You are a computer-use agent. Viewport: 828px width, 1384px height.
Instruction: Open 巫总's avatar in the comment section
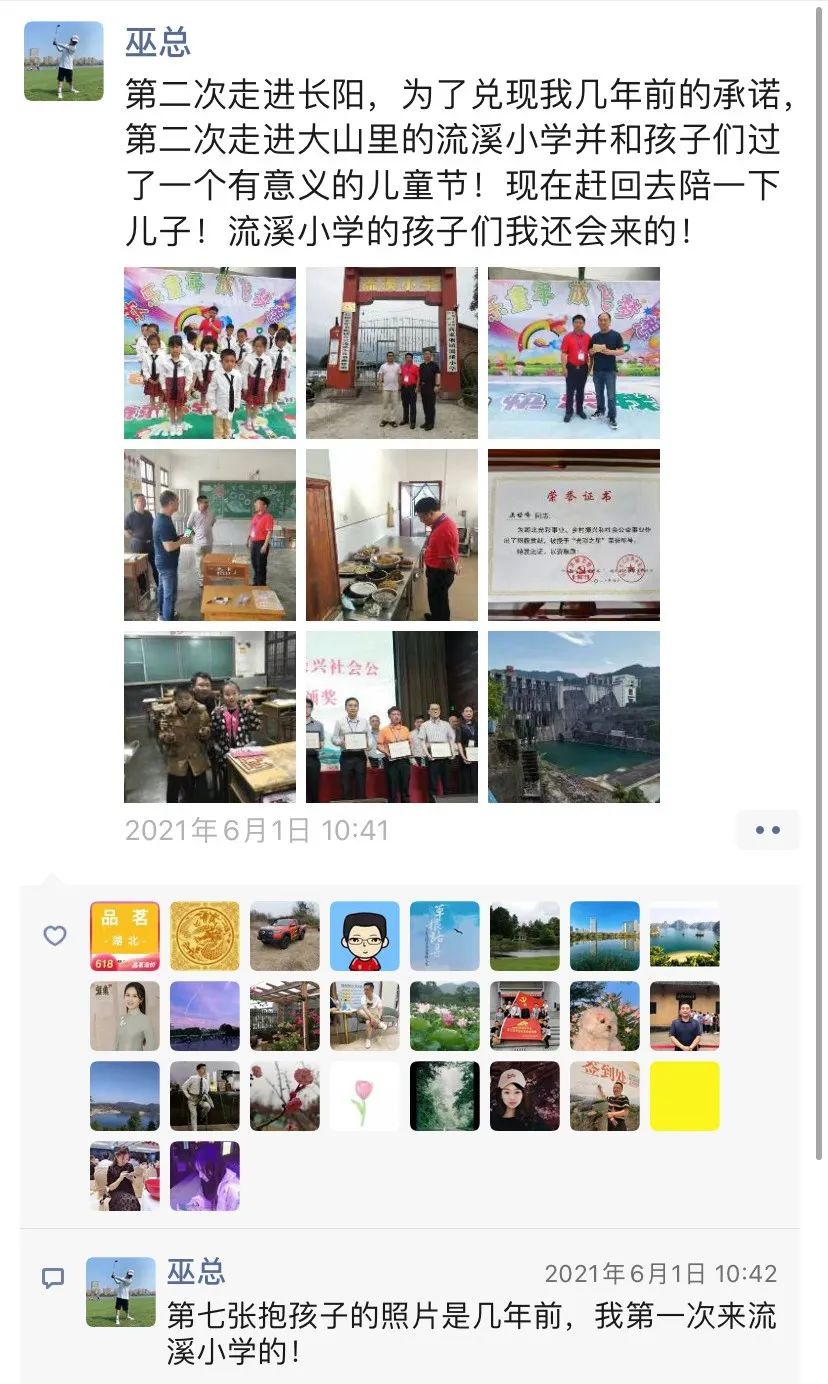(121, 1292)
